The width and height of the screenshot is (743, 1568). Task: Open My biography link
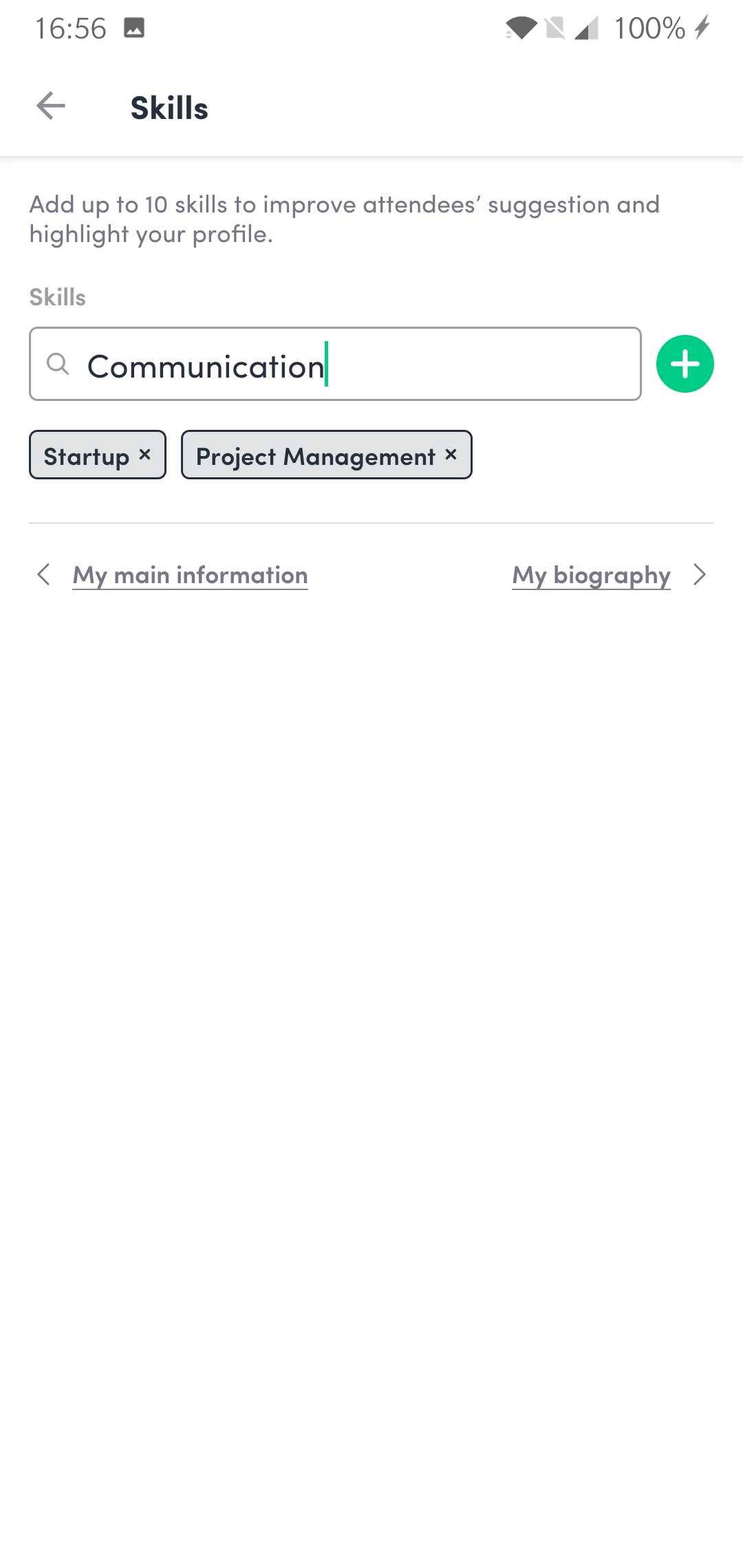coord(591,575)
